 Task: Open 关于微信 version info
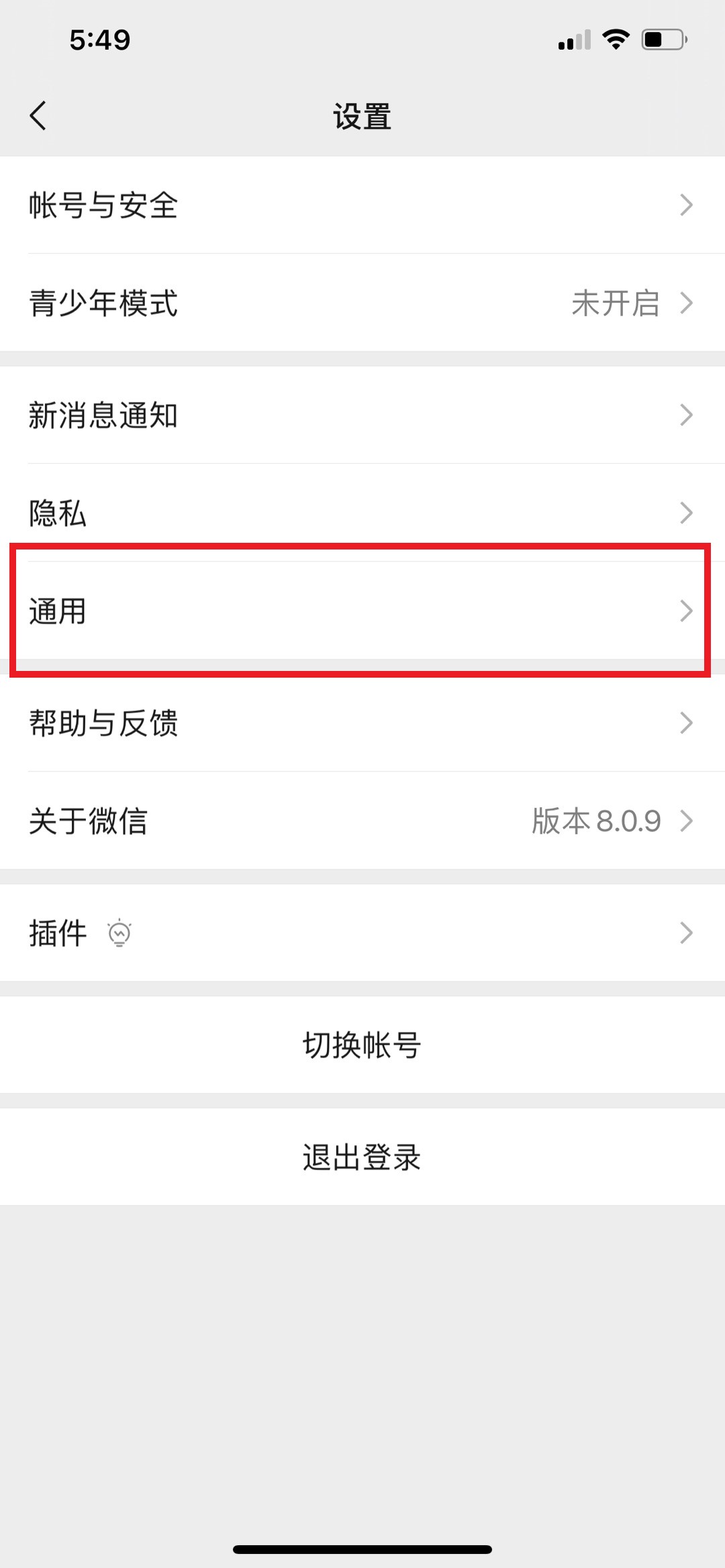click(362, 821)
